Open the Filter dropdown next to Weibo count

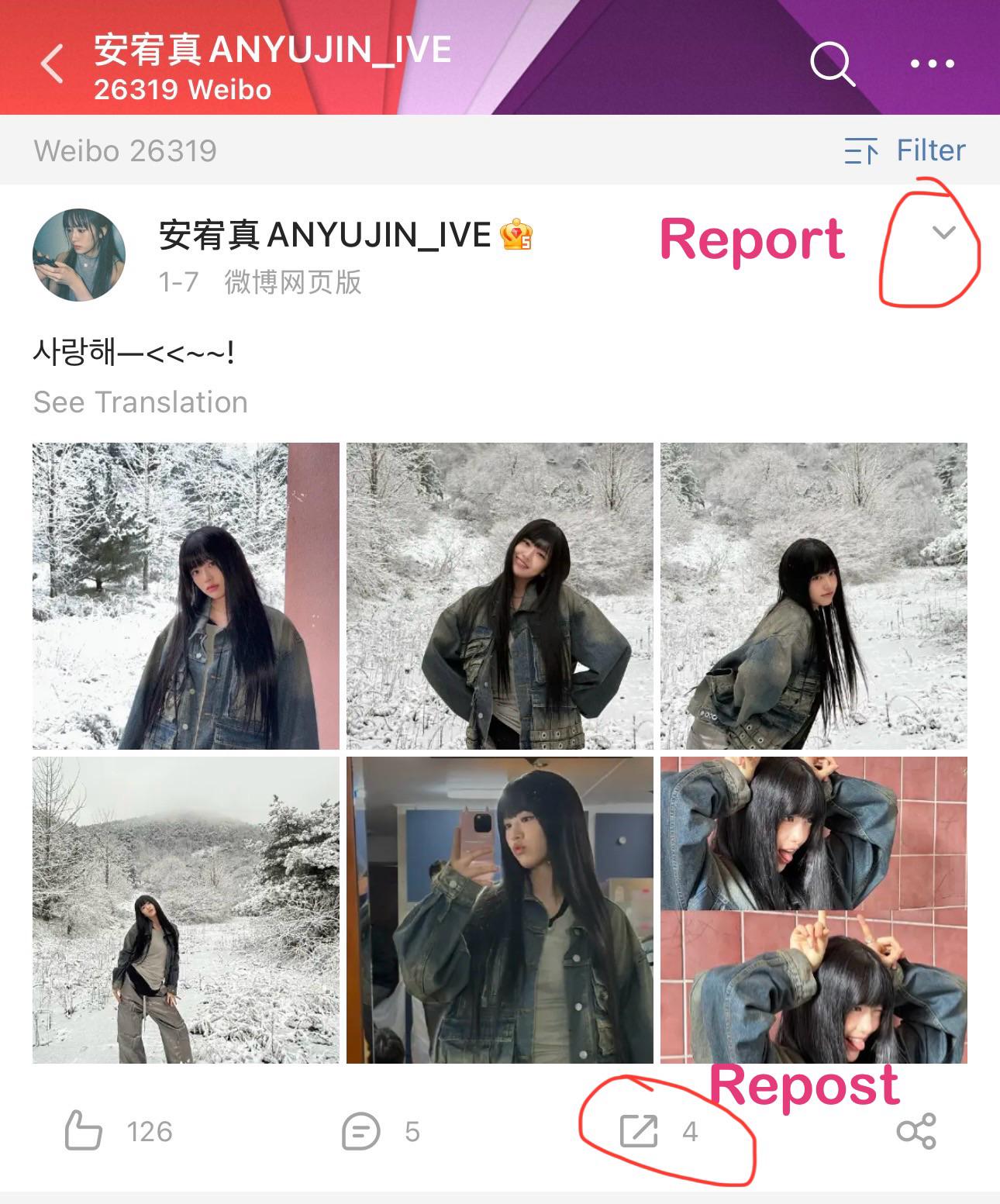tap(929, 150)
